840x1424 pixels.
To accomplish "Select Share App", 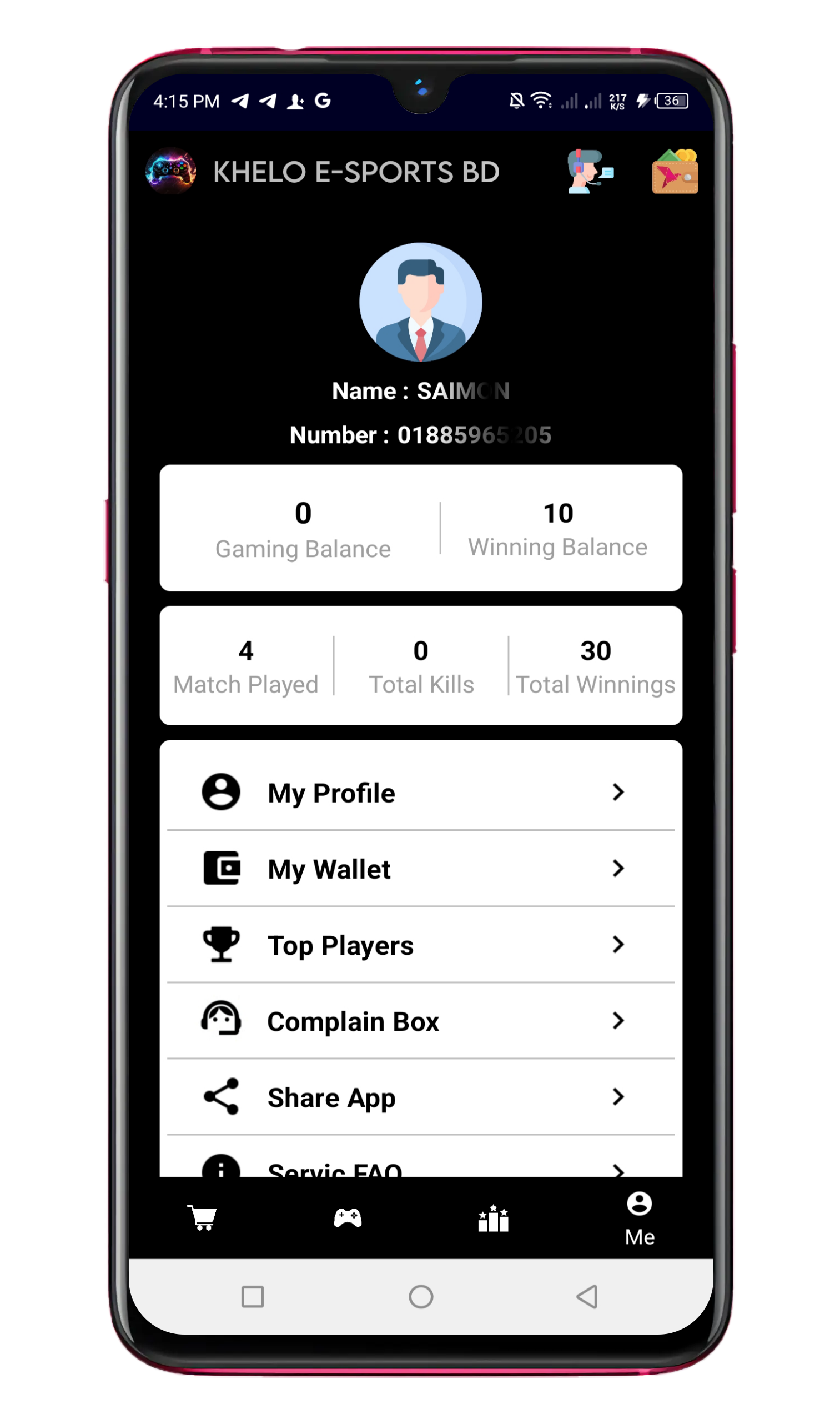I will (421, 1097).
